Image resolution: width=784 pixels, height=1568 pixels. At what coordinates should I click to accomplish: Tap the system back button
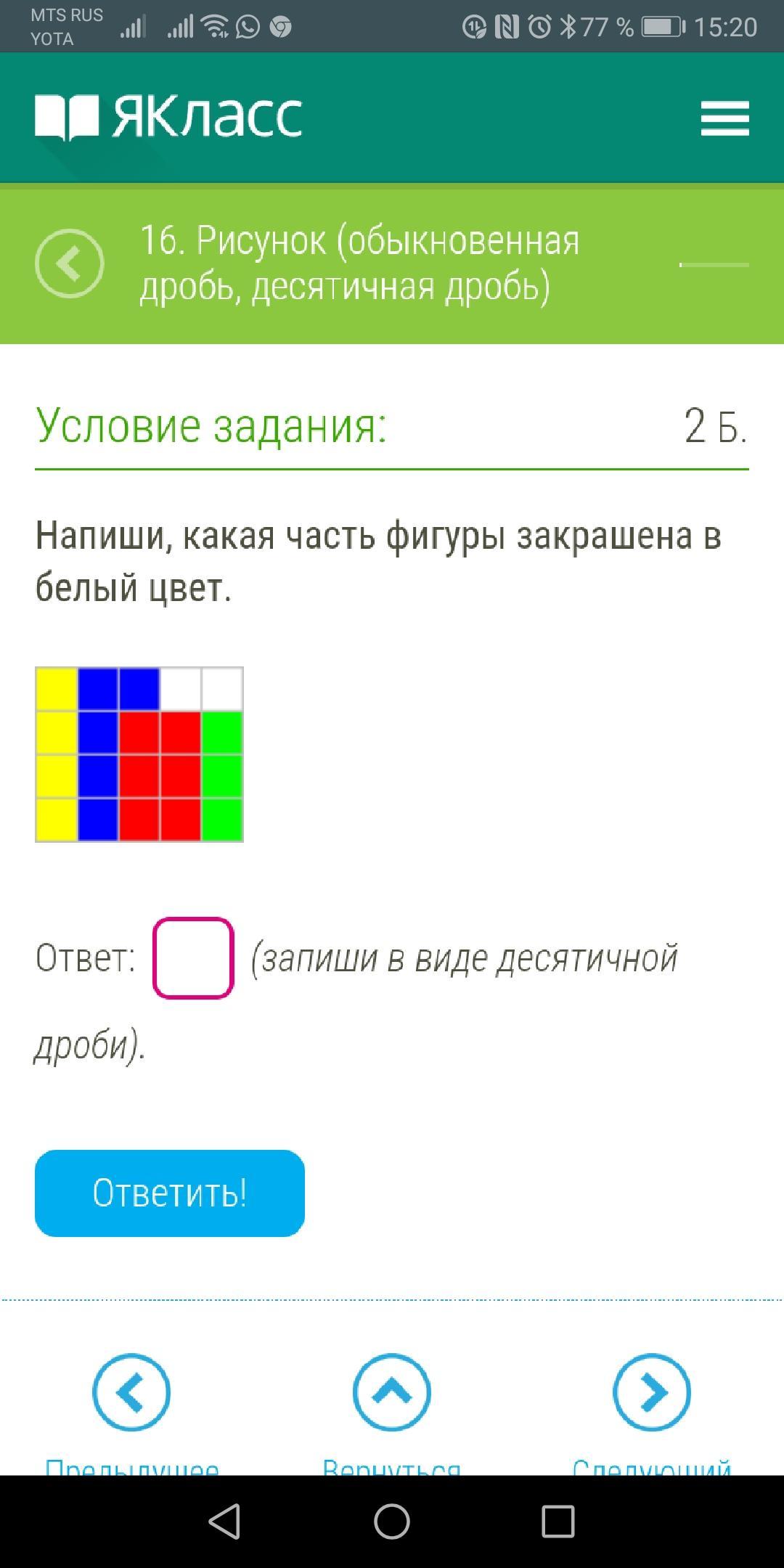pos(224,1521)
